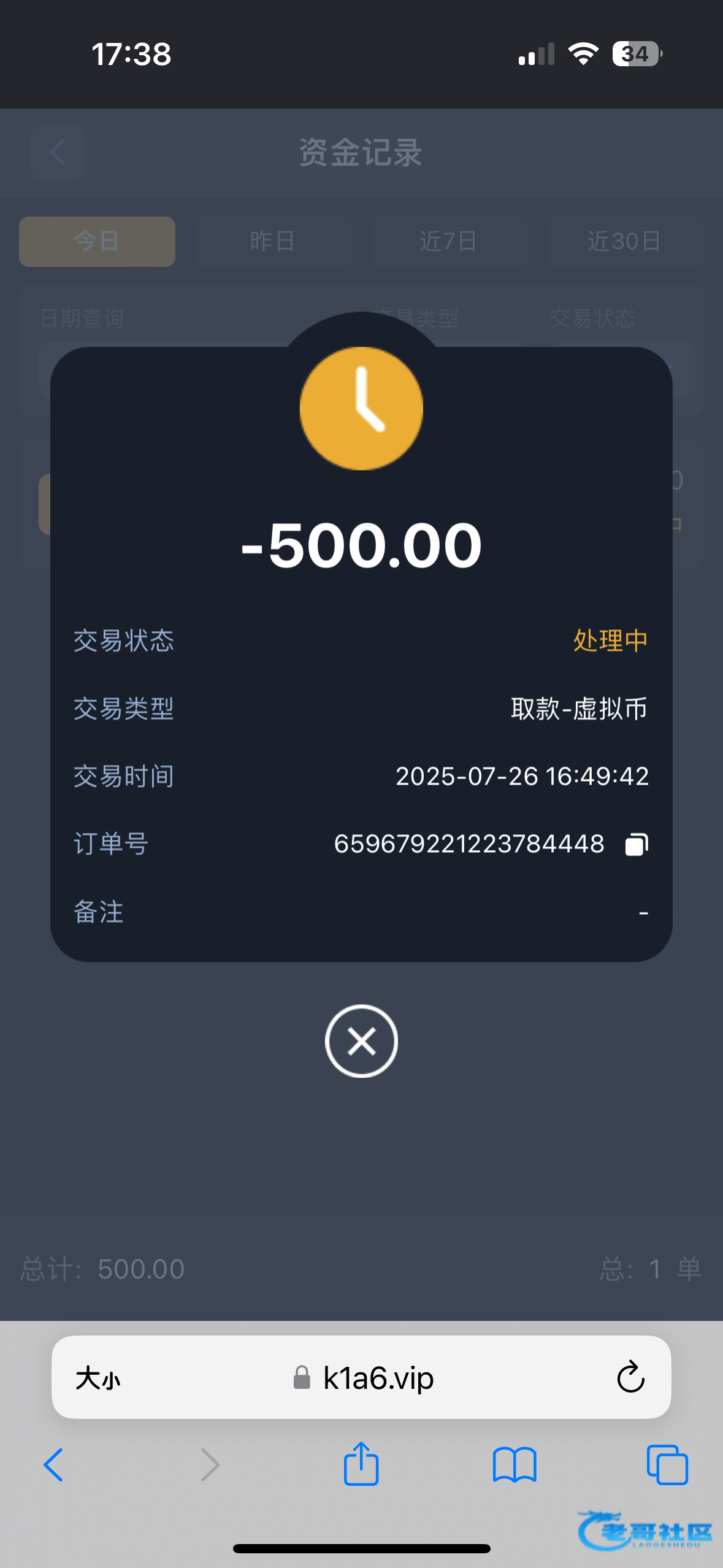Copy the order number 659679221223784448
The height and width of the screenshot is (1568, 723).
(x=637, y=845)
